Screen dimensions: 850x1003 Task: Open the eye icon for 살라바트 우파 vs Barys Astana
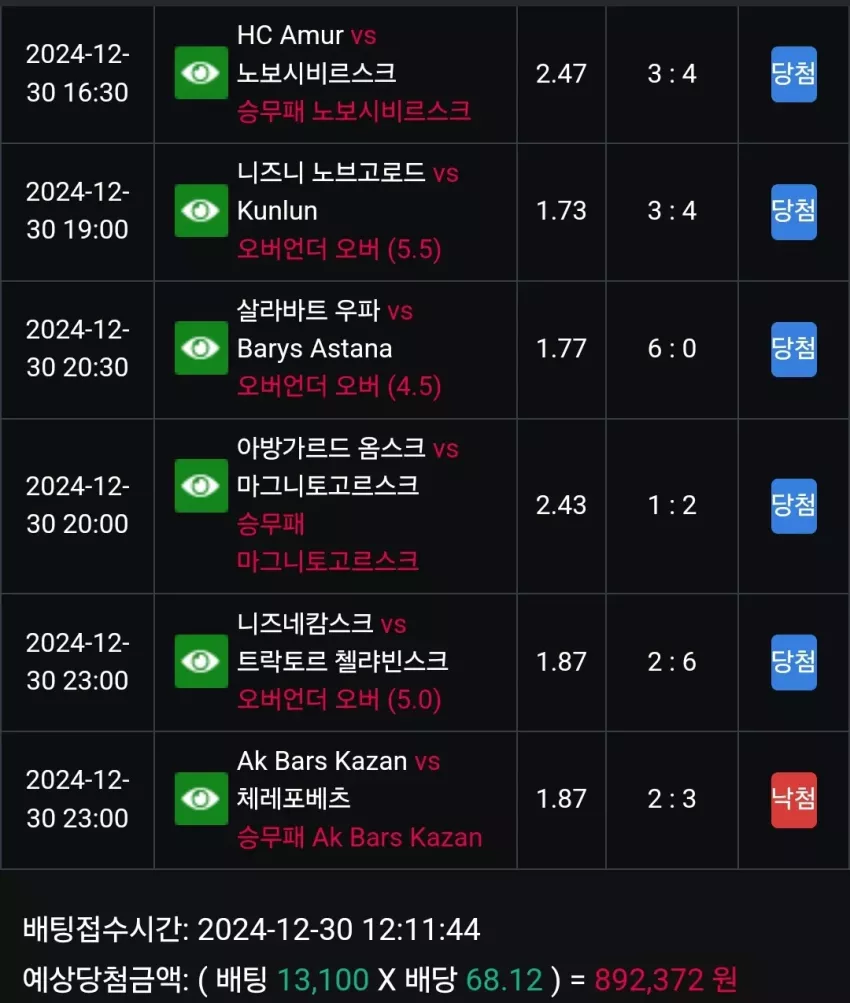[201, 348]
